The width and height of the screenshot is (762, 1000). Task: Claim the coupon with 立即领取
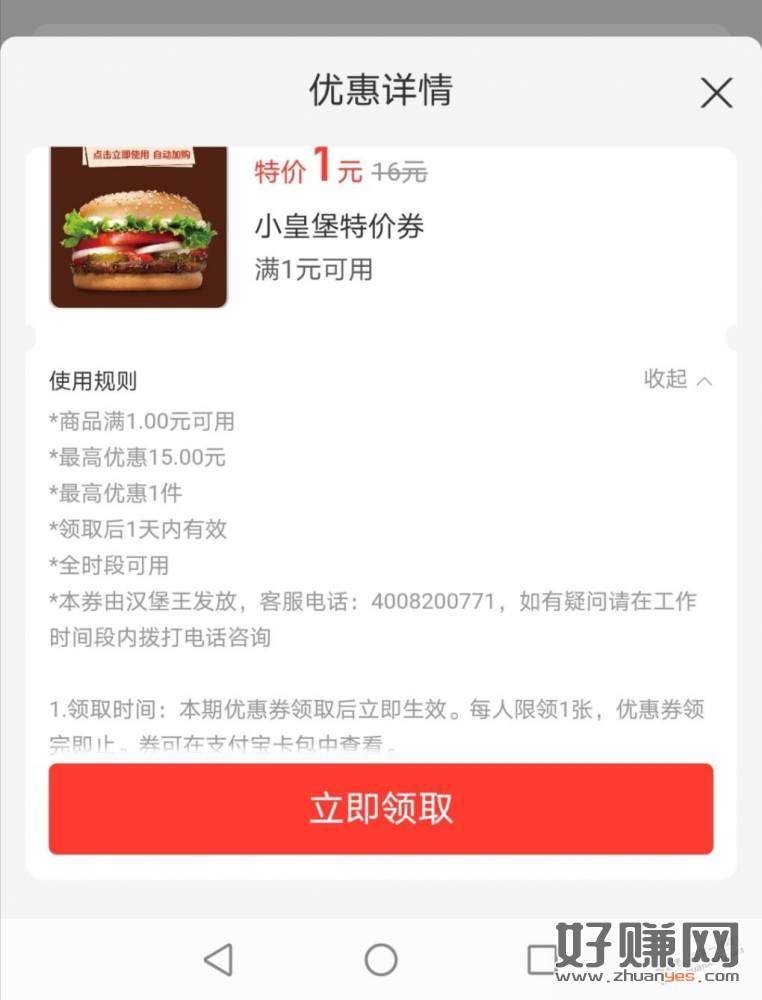381,809
